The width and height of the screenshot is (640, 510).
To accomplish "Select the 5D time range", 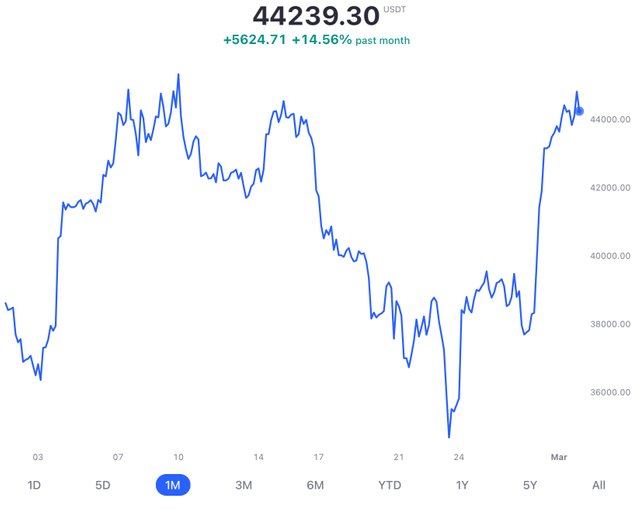I will click(103, 485).
